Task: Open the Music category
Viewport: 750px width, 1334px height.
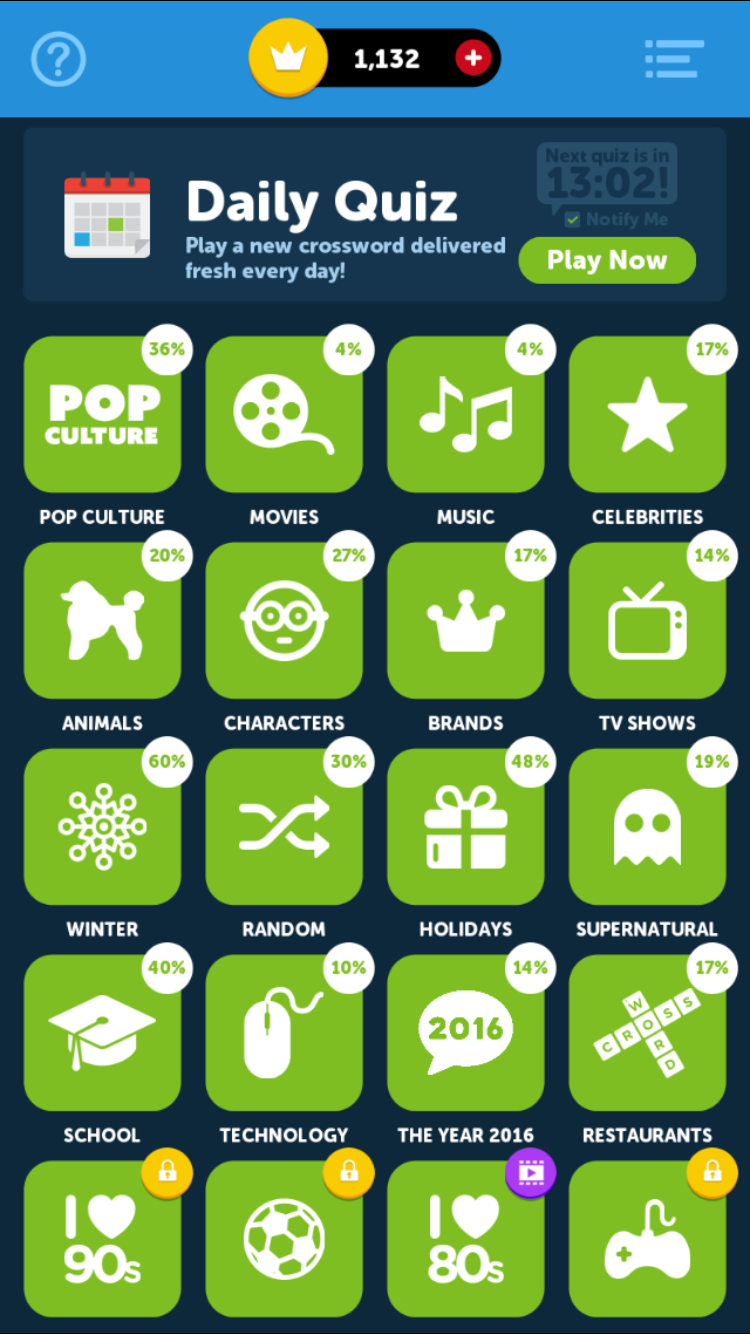Action: tap(465, 414)
